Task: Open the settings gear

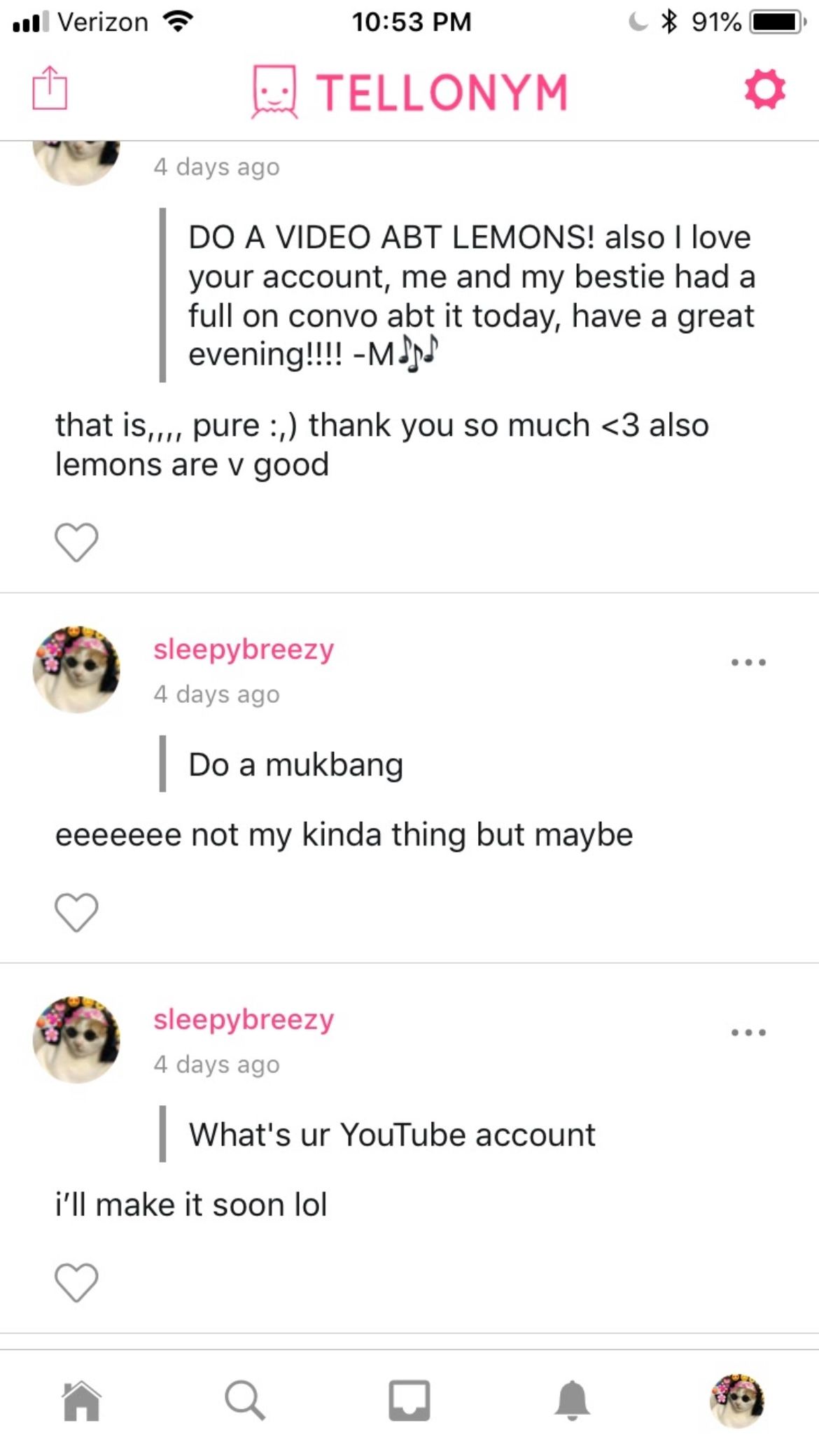Action: pos(764,90)
